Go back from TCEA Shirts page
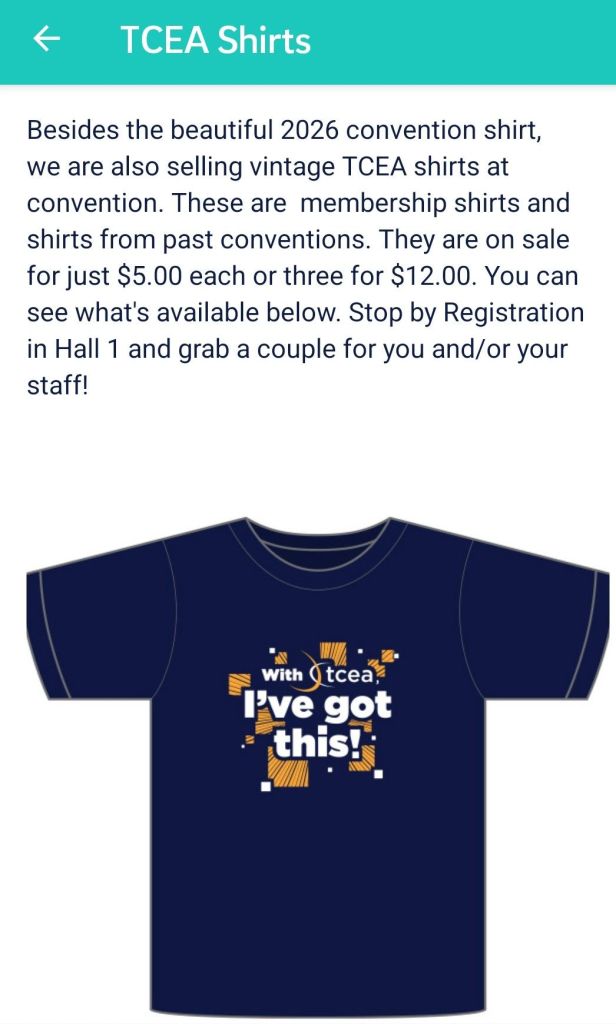The height and width of the screenshot is (1024, 616). pos(46,40)
